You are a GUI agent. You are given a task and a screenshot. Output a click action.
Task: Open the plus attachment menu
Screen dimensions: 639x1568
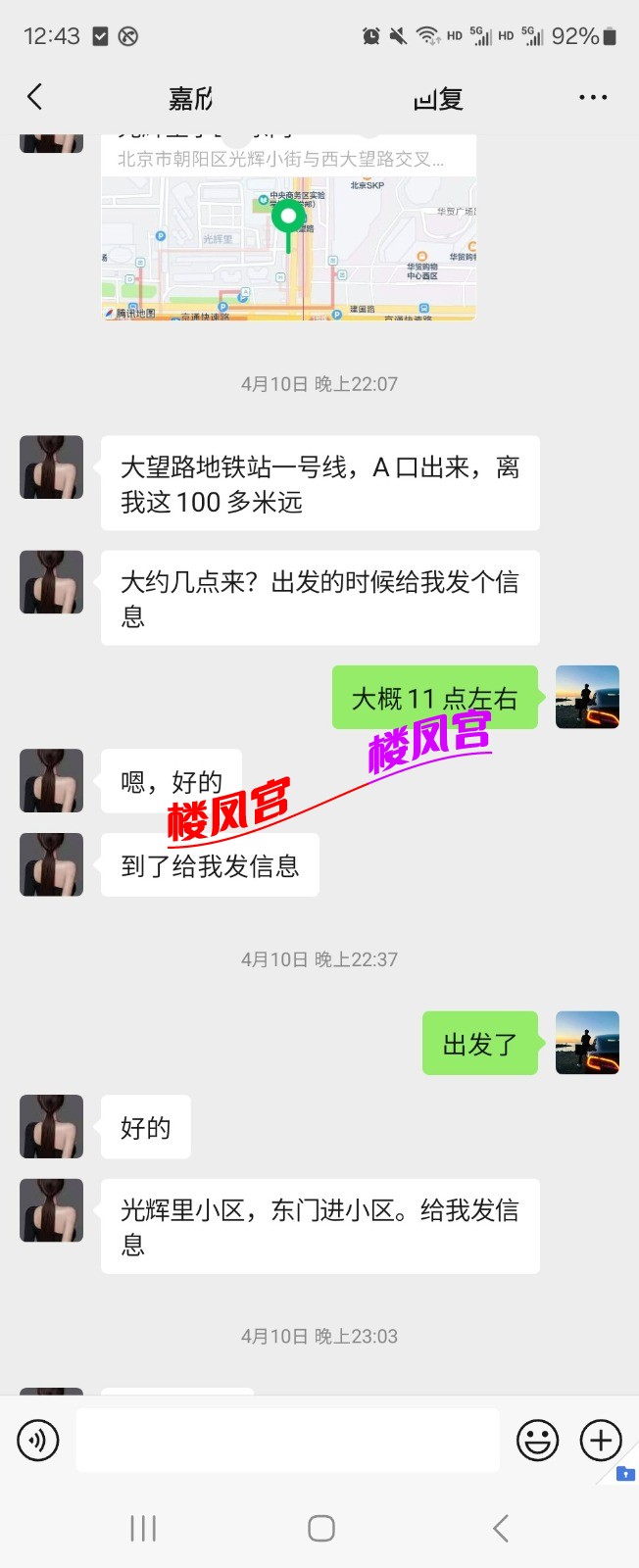tap(601, 1441)
